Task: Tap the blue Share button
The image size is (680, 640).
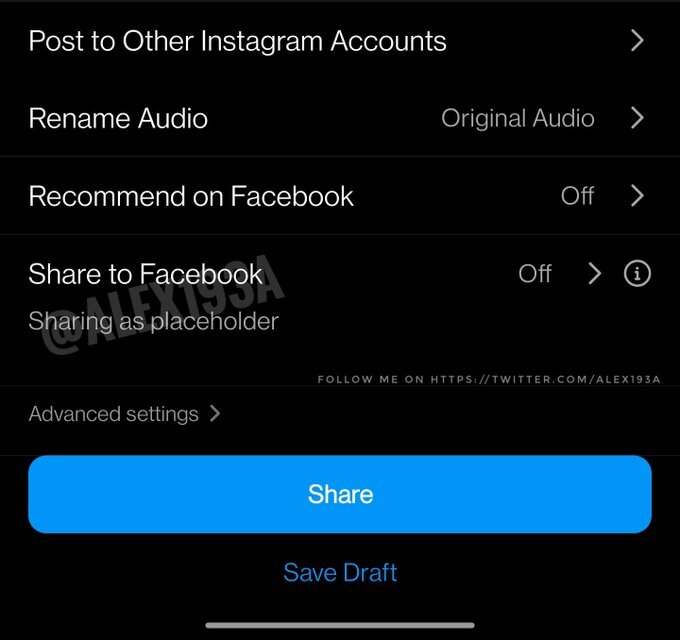Action: point(340,494)
